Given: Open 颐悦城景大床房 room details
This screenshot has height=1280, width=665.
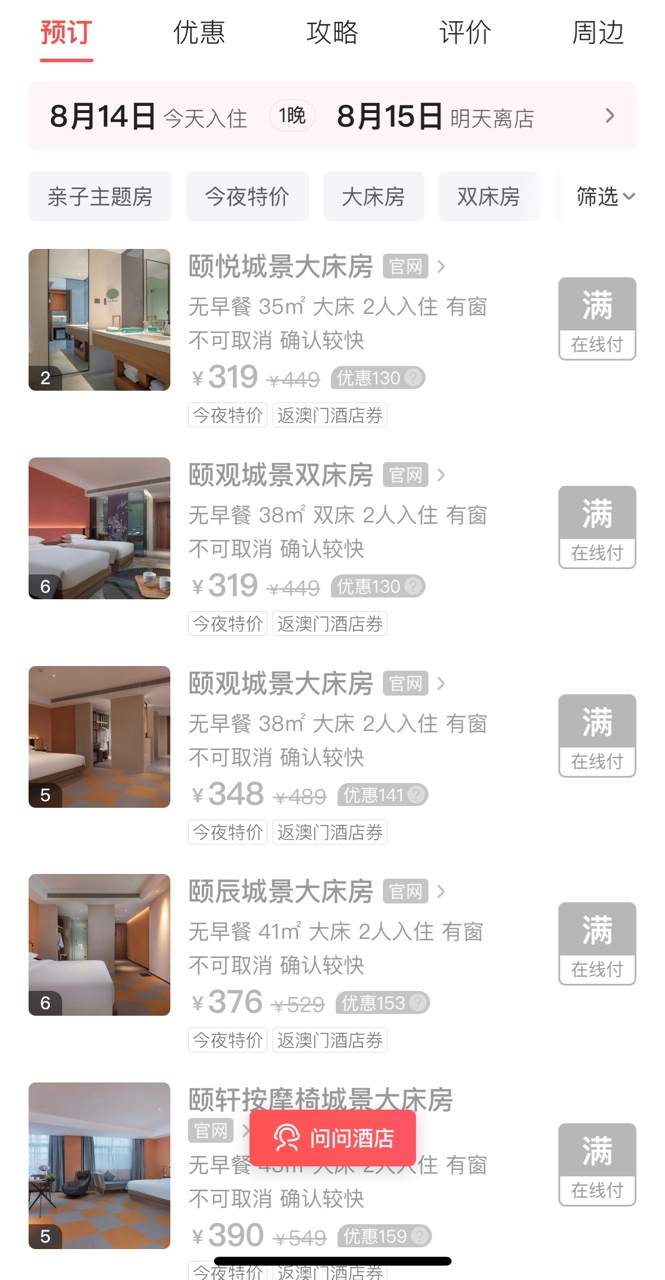Looking at the screenshot, I should [281, 267].
